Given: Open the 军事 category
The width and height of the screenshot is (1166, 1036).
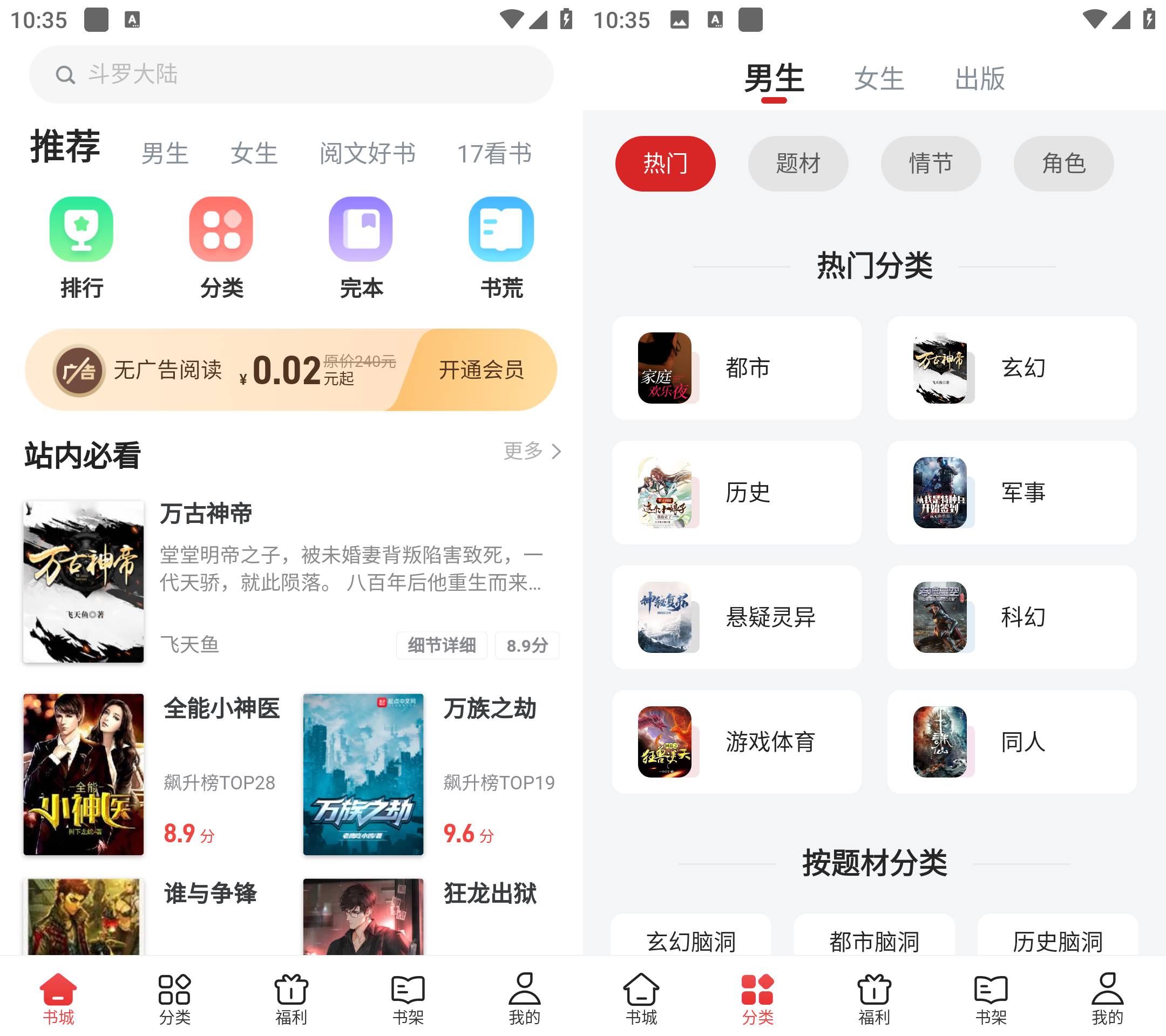Looking at the screenshot, I should click(x=1012, y=492).
